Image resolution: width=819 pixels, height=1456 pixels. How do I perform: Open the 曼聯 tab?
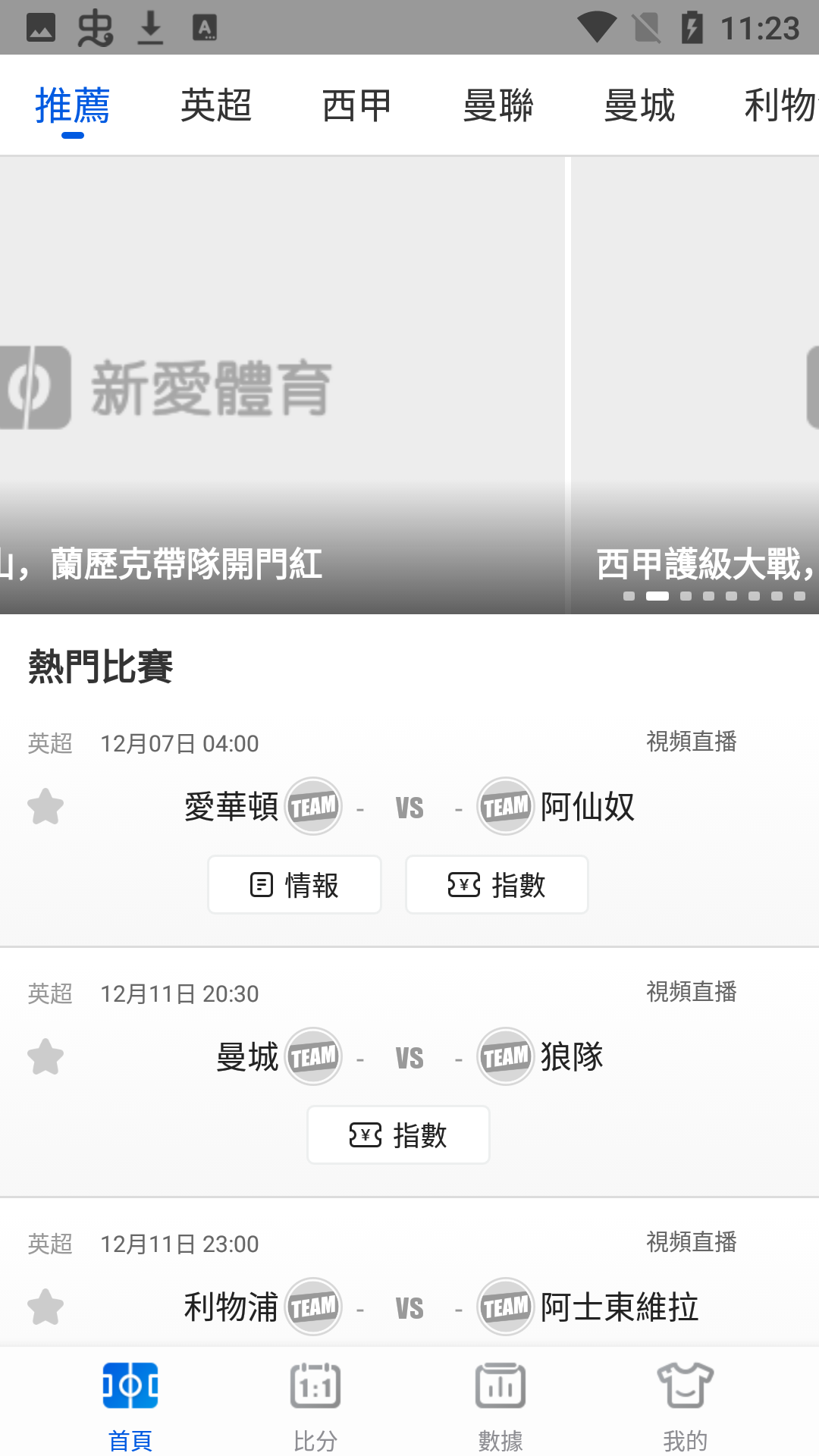click(498, 105)
